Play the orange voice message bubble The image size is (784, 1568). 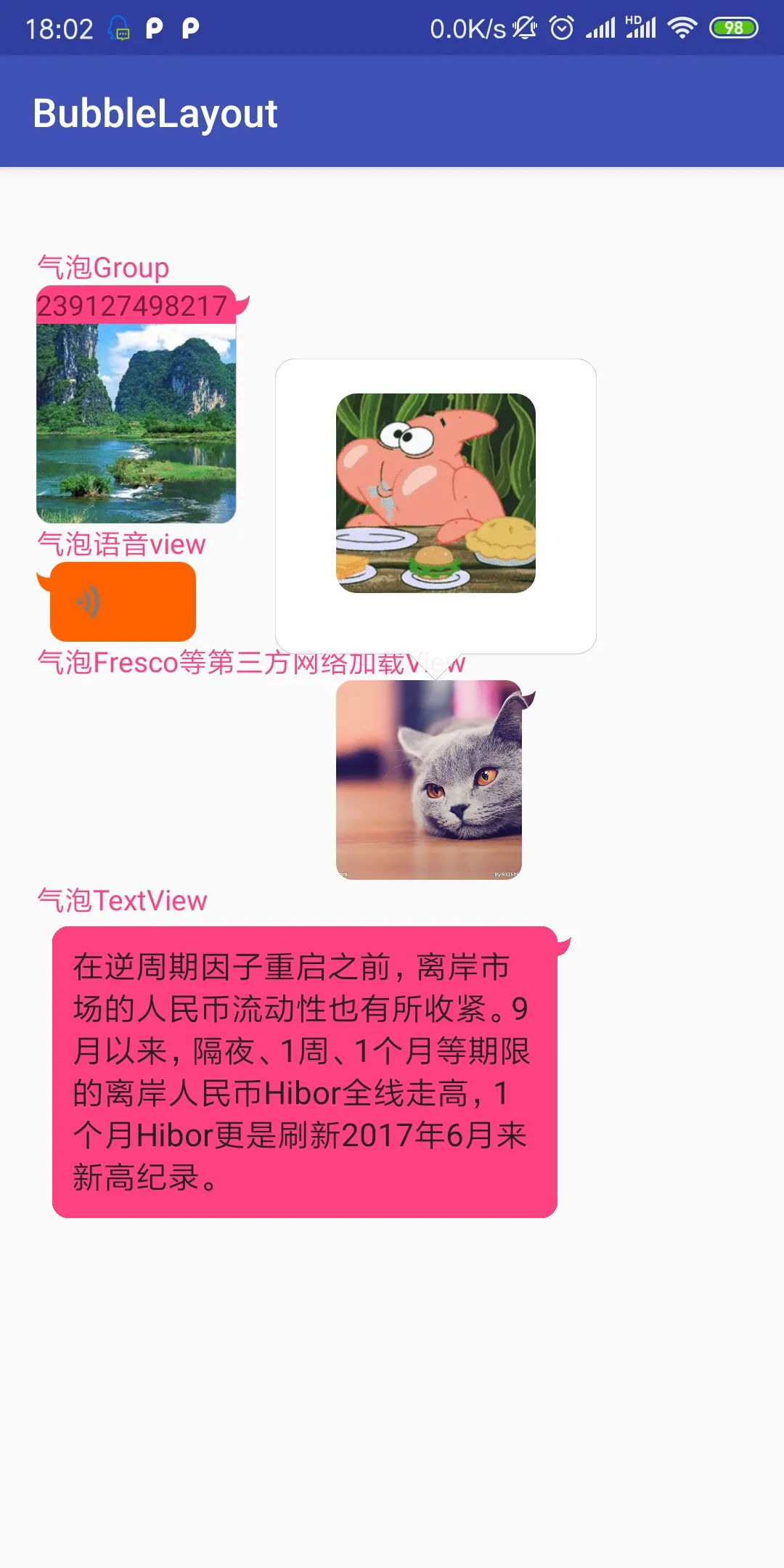123,602
